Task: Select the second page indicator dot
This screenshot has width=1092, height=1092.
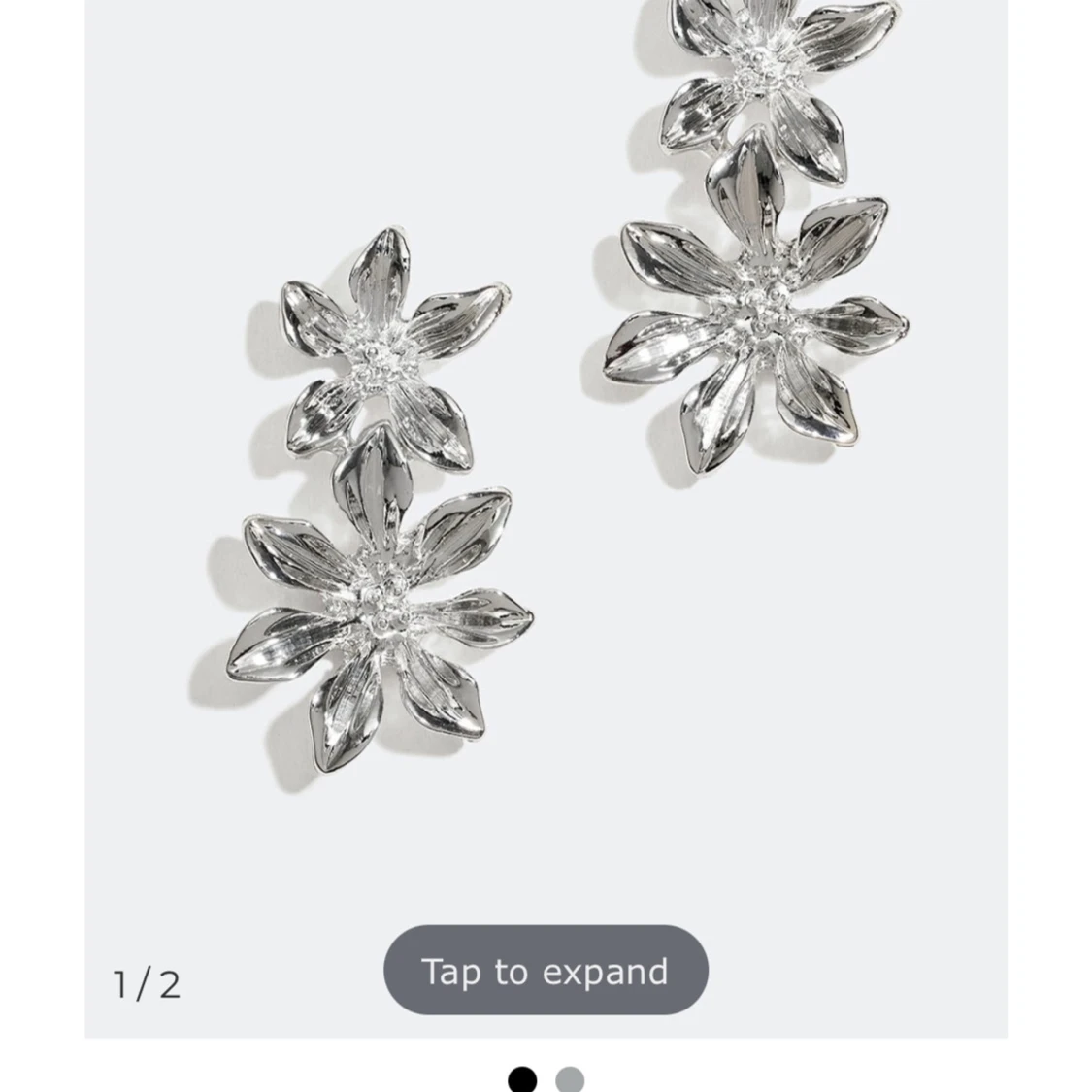Action: click(570, 1079)
